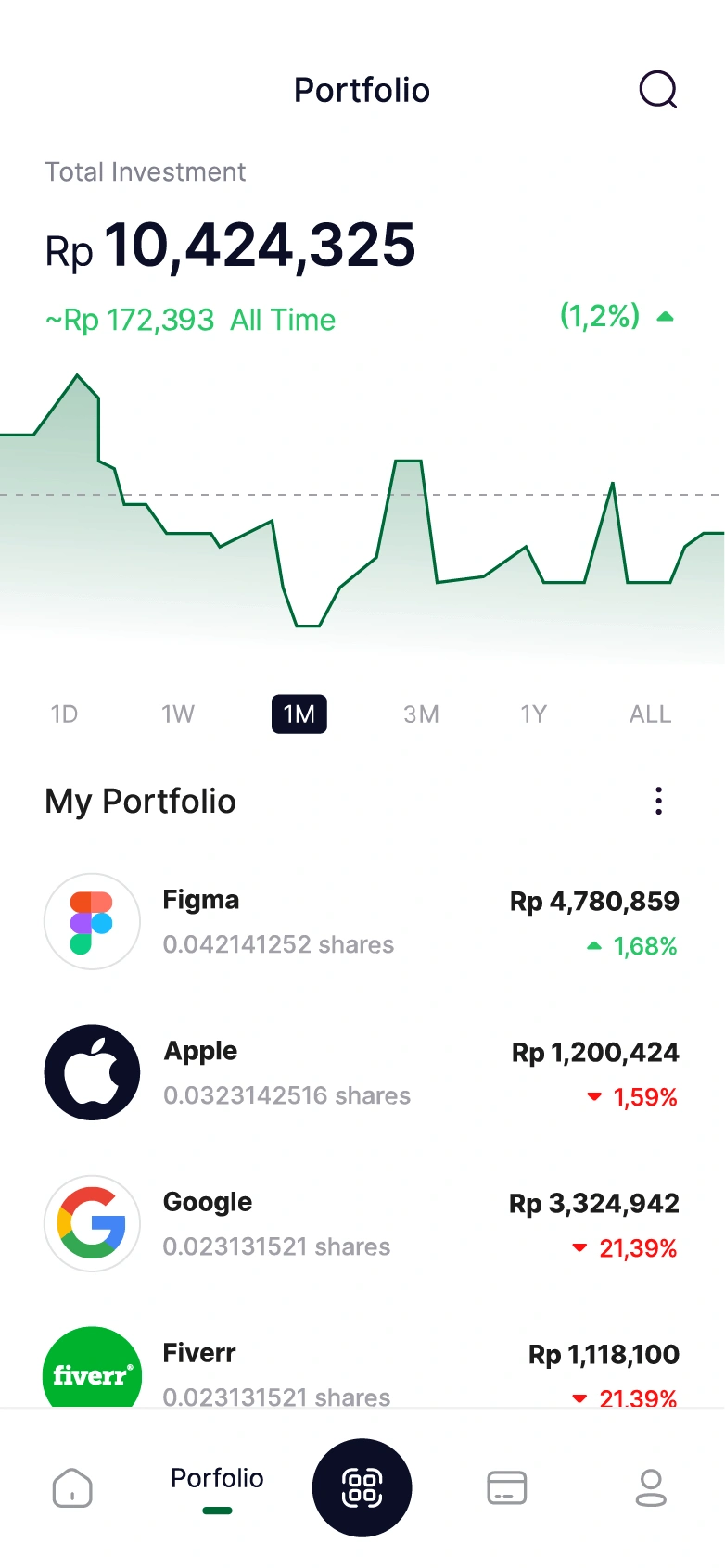View the ALL time chart range
The width and height of the screenshot is (725, 1568).
pos(650,714)
